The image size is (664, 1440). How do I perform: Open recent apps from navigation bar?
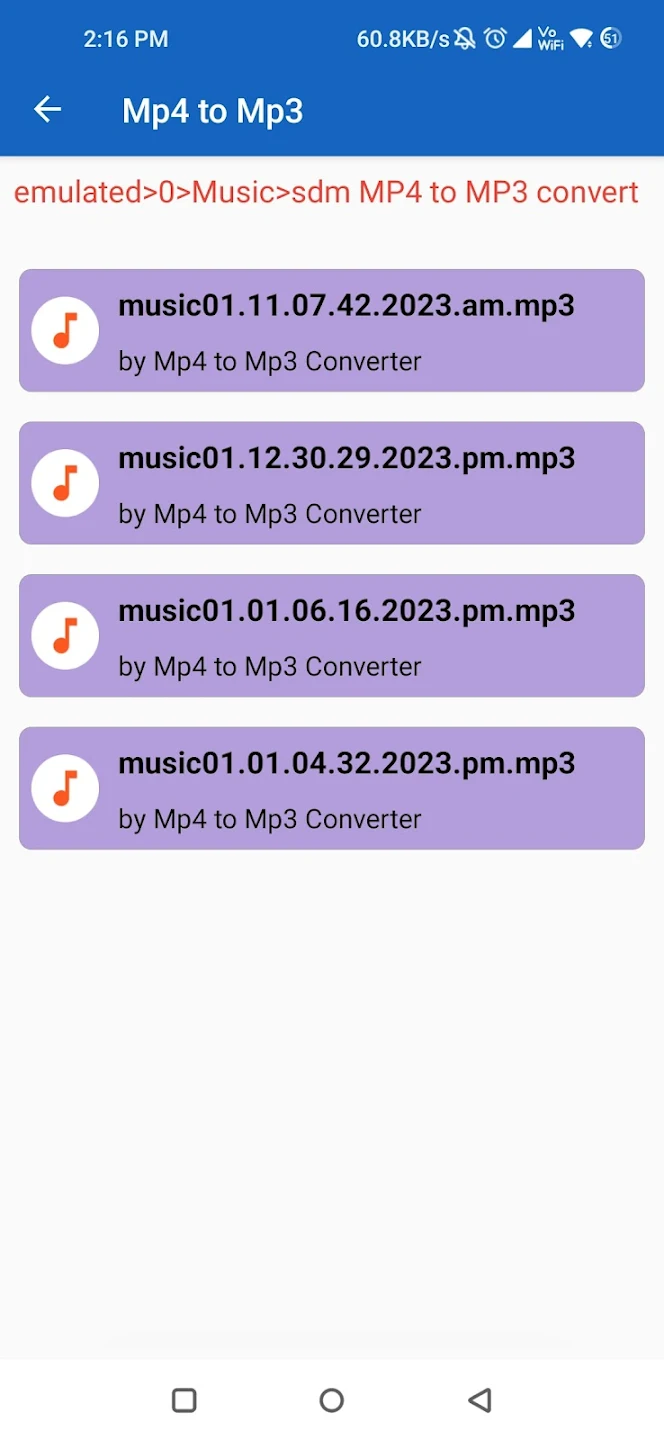pos(184,1400)
